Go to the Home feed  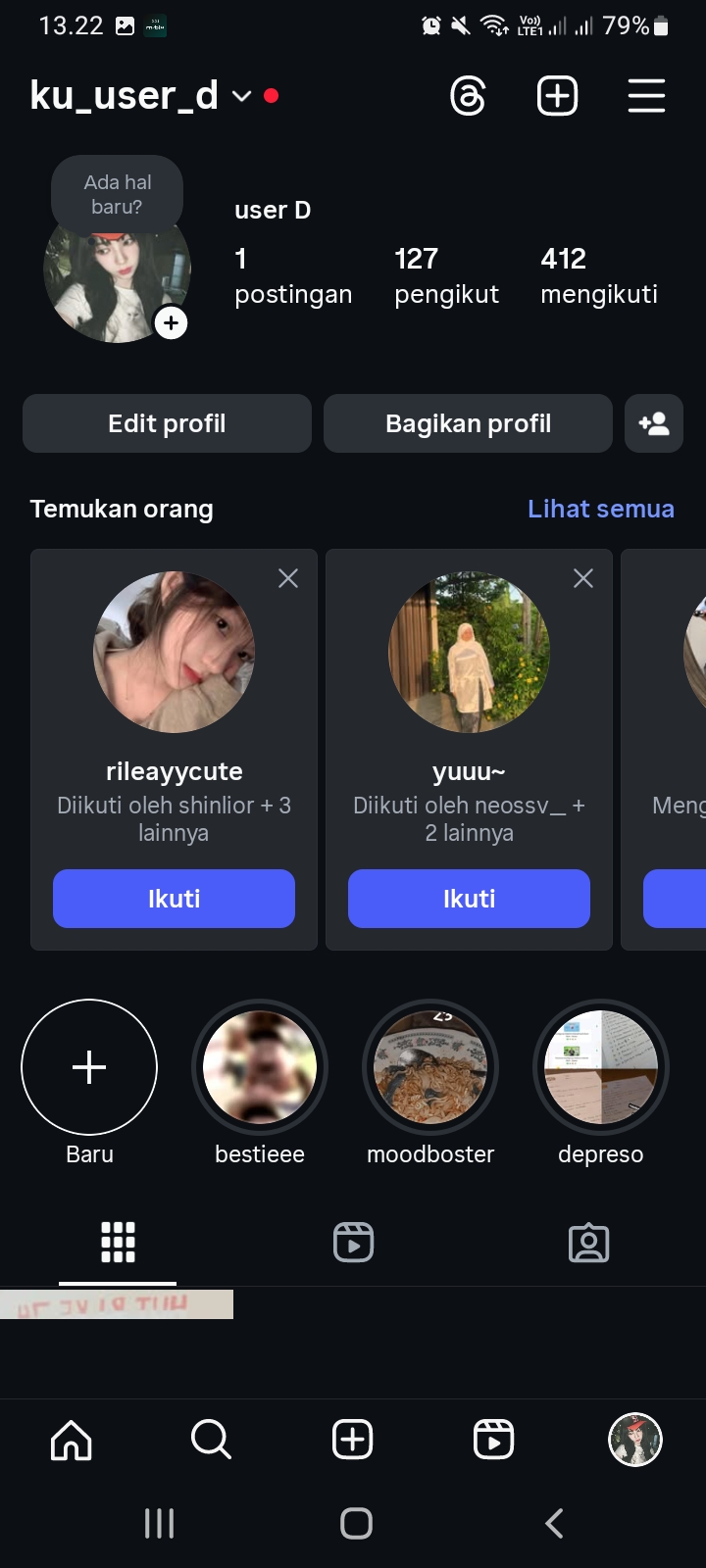pyautogui.click(x=71, y=1441)
